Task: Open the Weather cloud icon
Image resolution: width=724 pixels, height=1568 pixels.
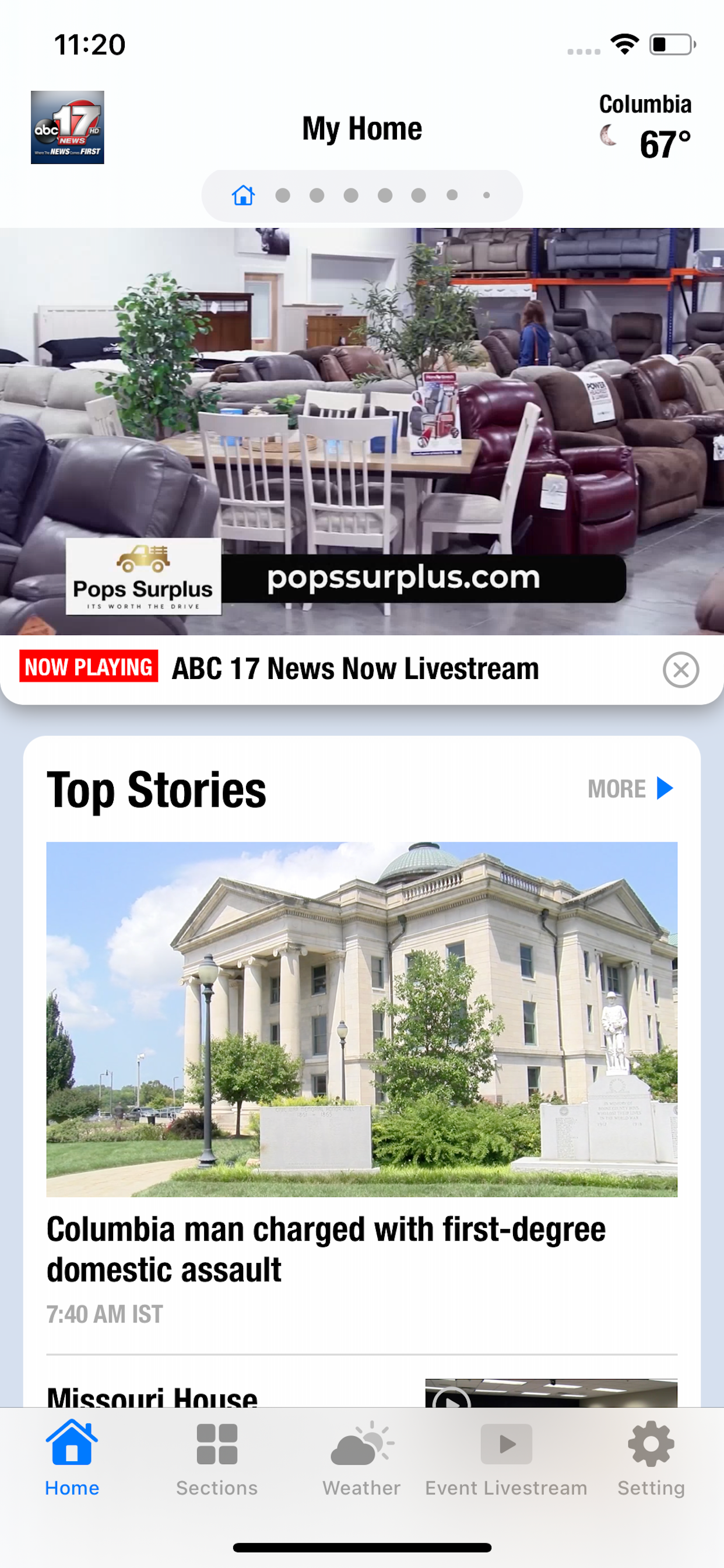Action: coord(360,1443)
